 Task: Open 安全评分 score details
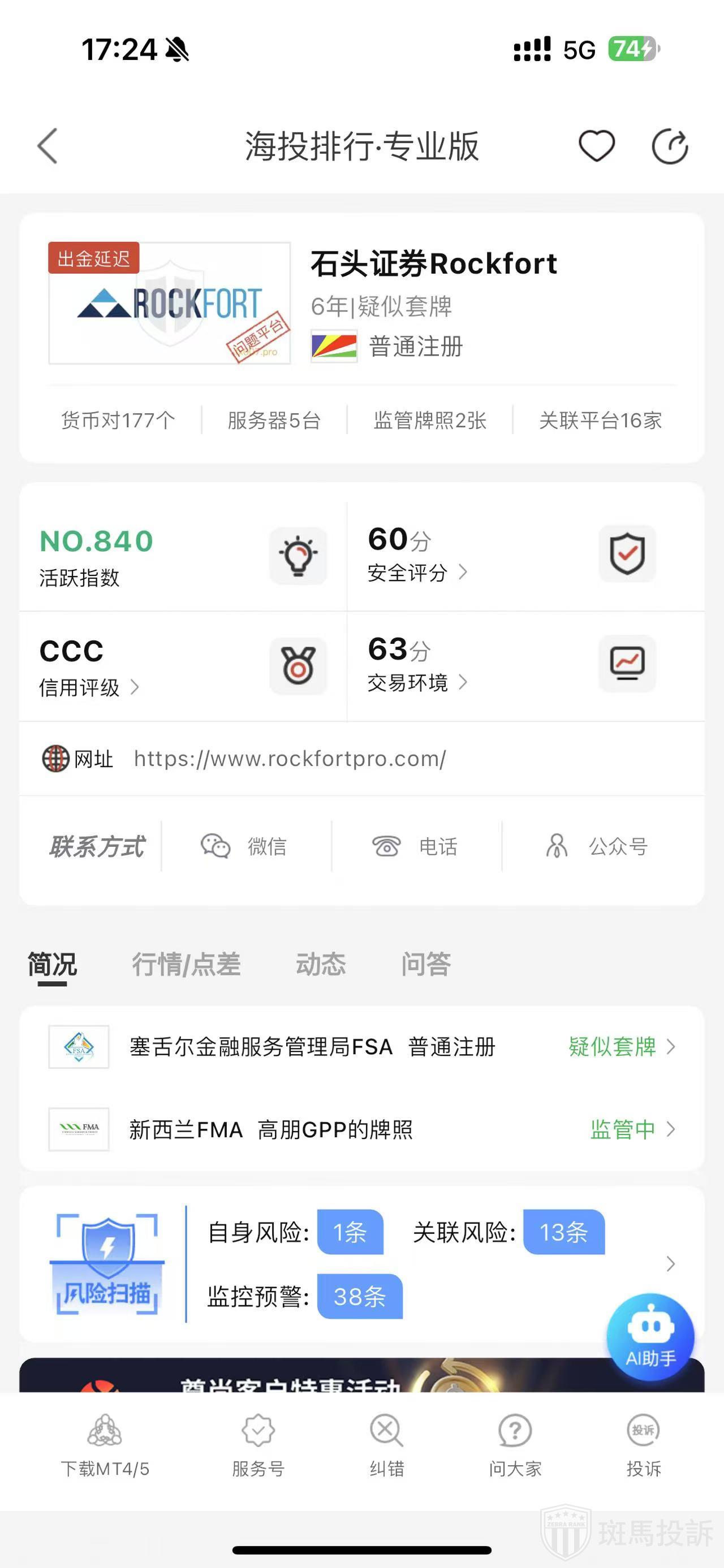click(x=417, y=572)
